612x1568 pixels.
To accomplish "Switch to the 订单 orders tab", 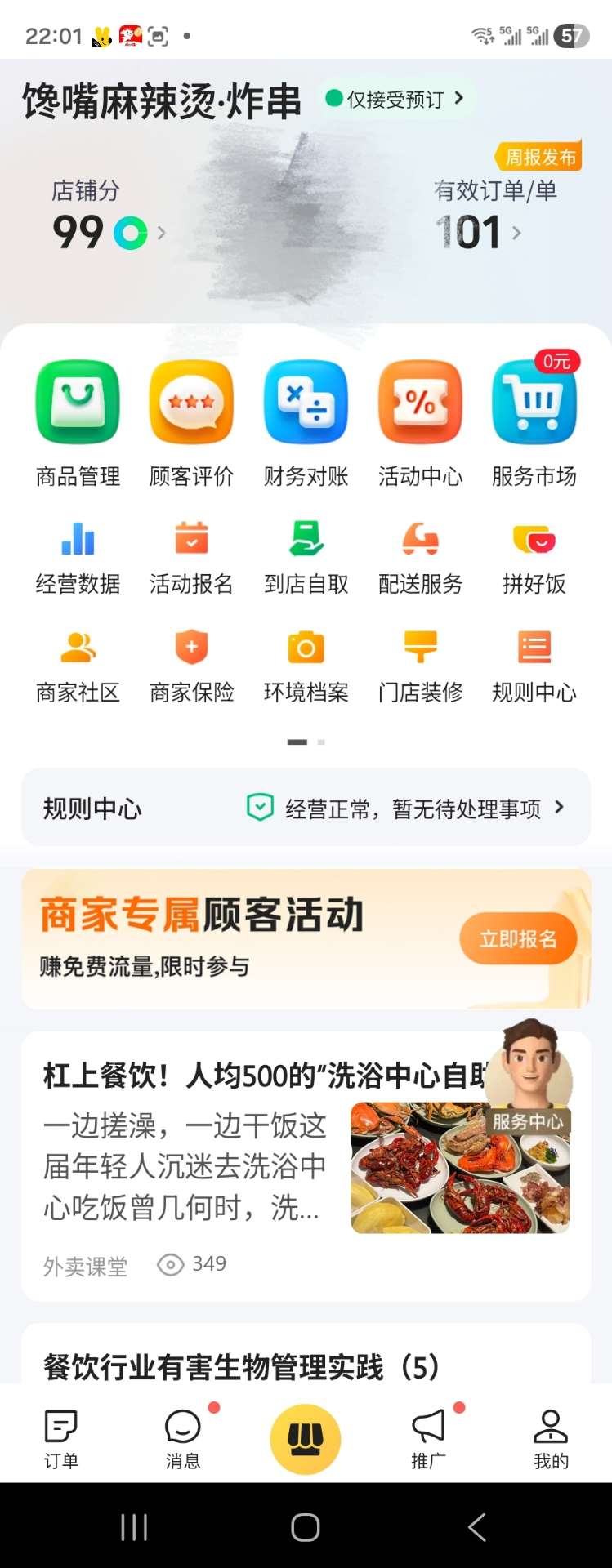I will tap(61, 1439).
